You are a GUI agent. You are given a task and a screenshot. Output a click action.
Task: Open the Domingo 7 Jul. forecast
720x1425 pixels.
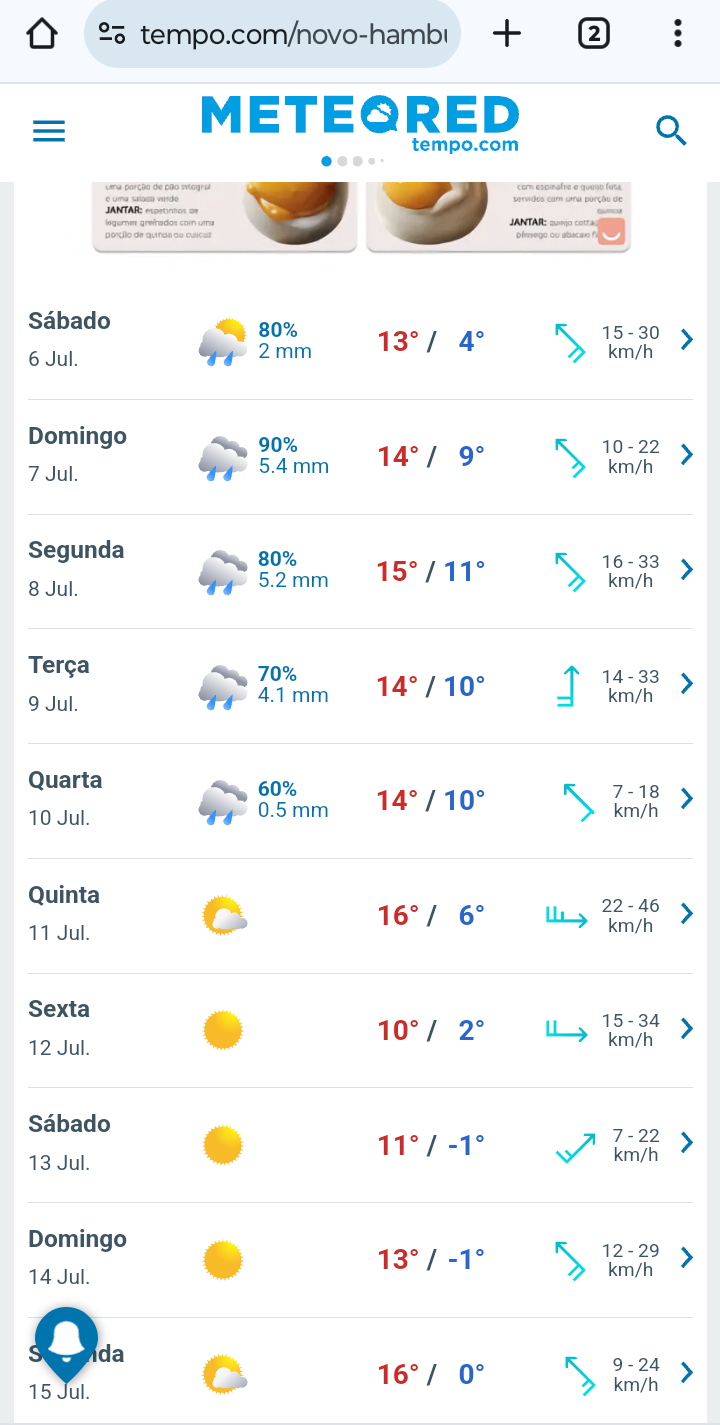click(360, 457)
